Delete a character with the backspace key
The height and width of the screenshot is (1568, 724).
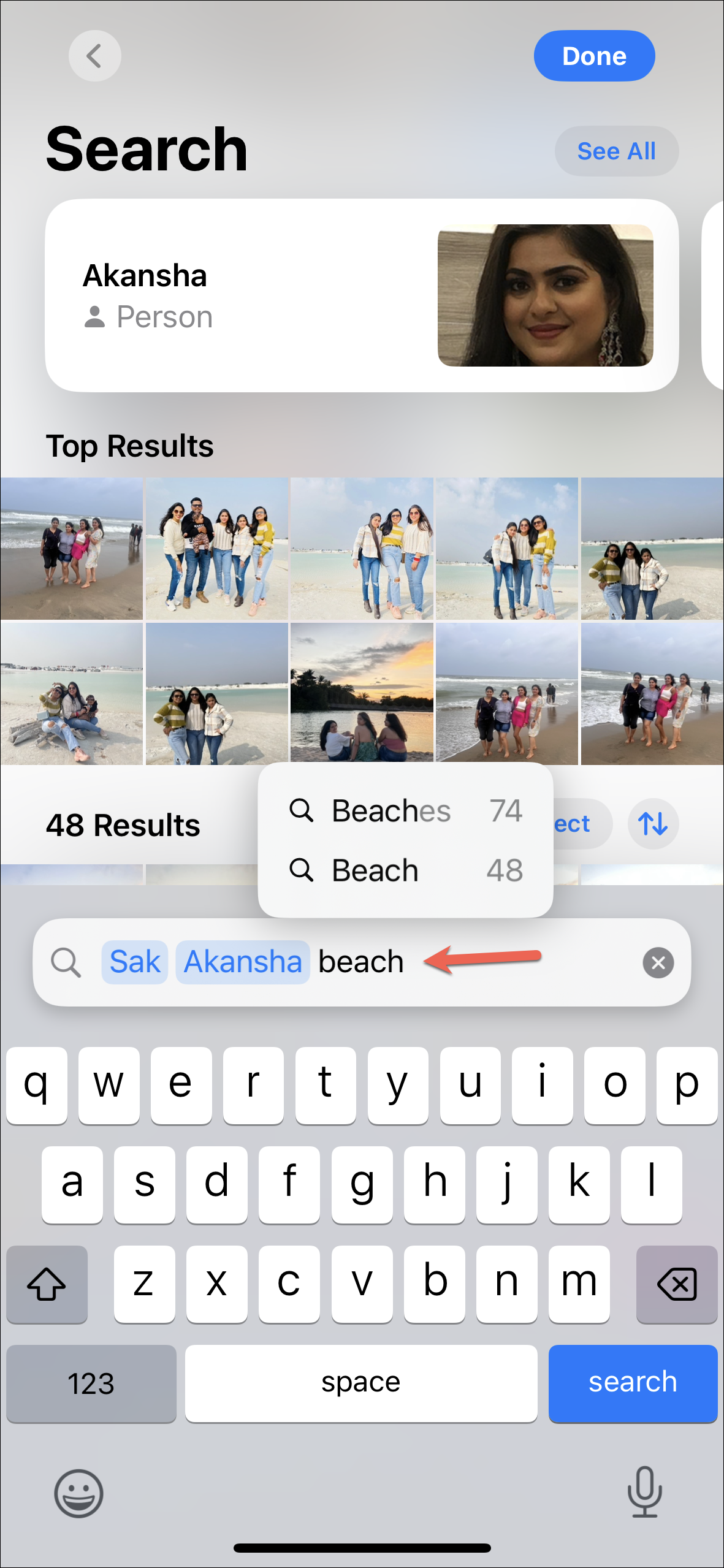(676, 1284)
